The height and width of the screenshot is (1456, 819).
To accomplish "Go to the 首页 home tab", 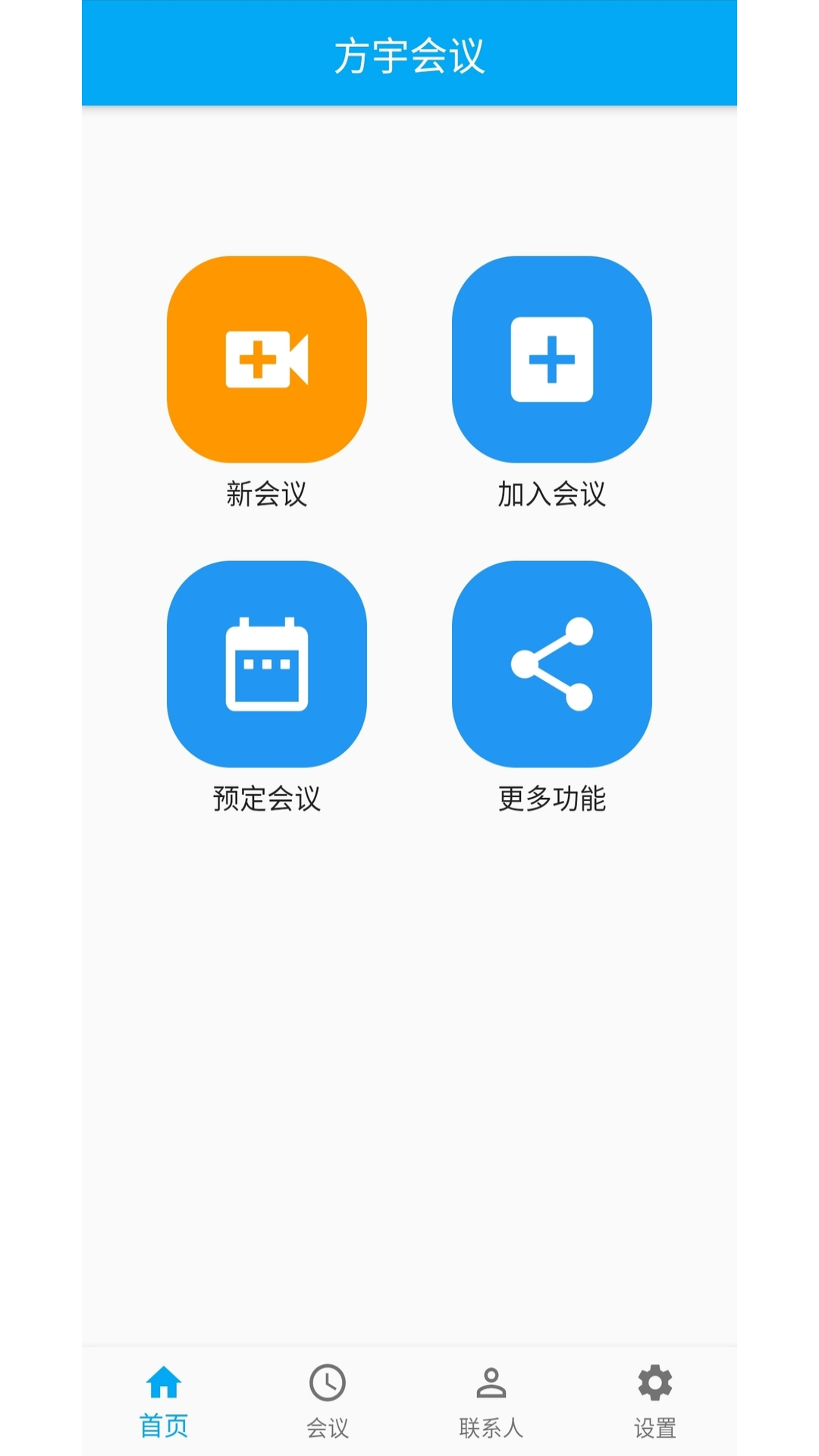I will 164,1400.
